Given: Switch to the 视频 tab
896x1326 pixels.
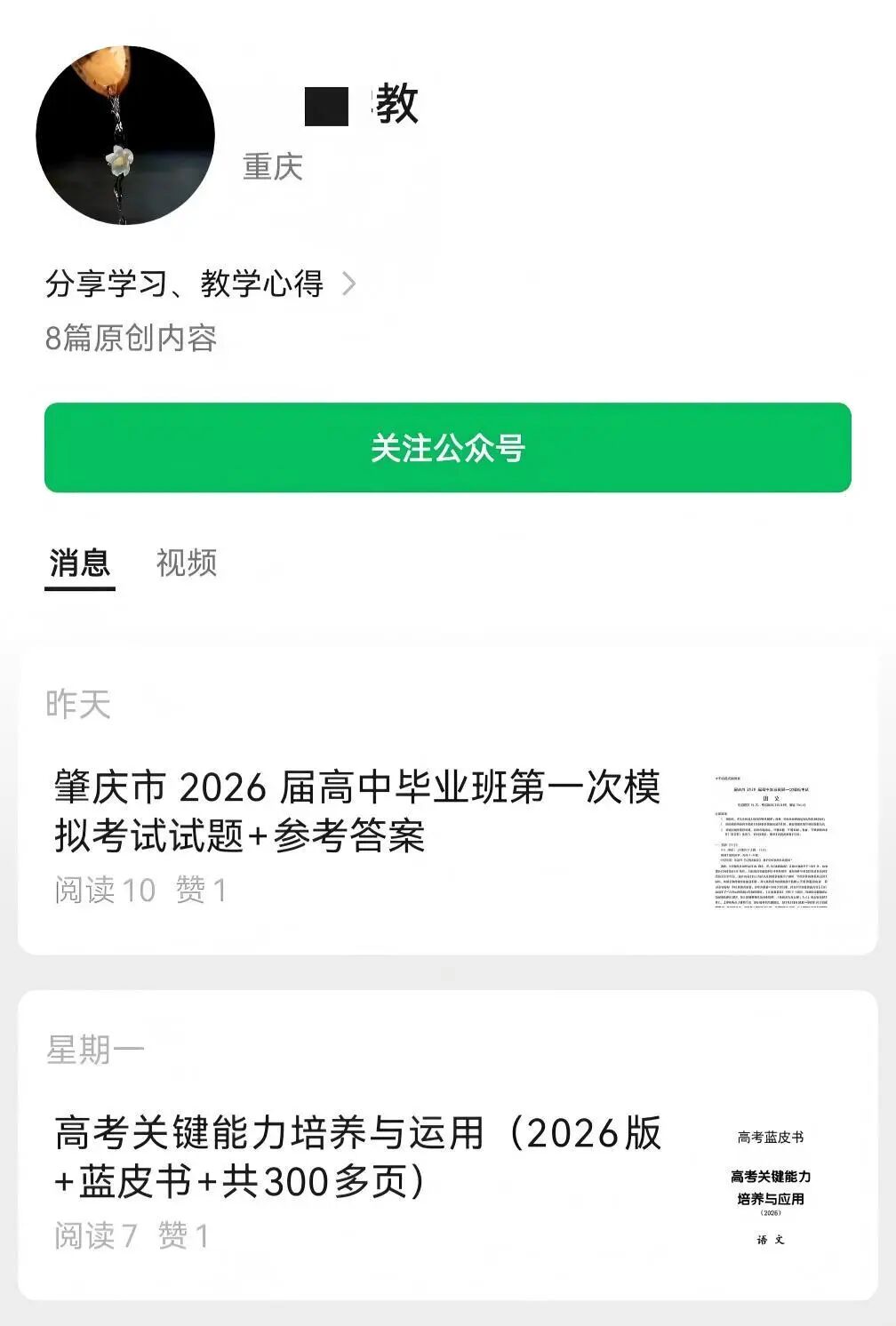Looking at the screenshot, I should click(x=186, y=563).
